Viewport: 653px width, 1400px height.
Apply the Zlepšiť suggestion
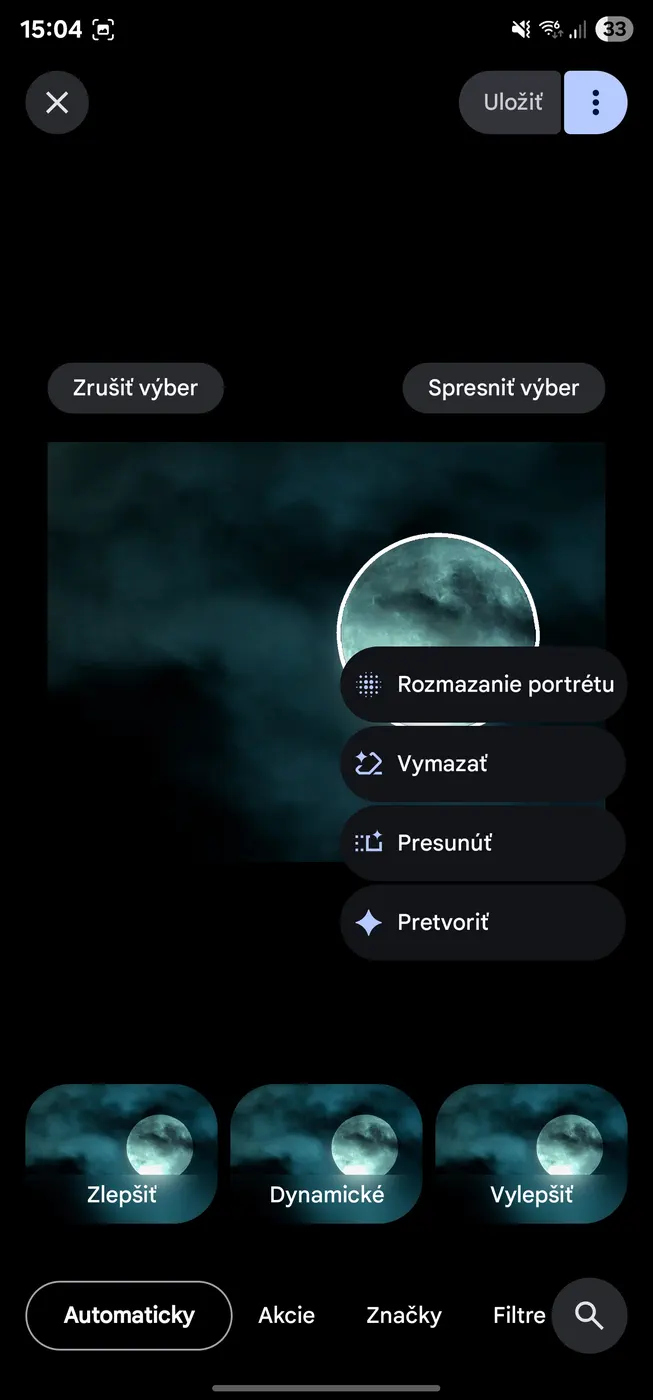pos(121,1153)
